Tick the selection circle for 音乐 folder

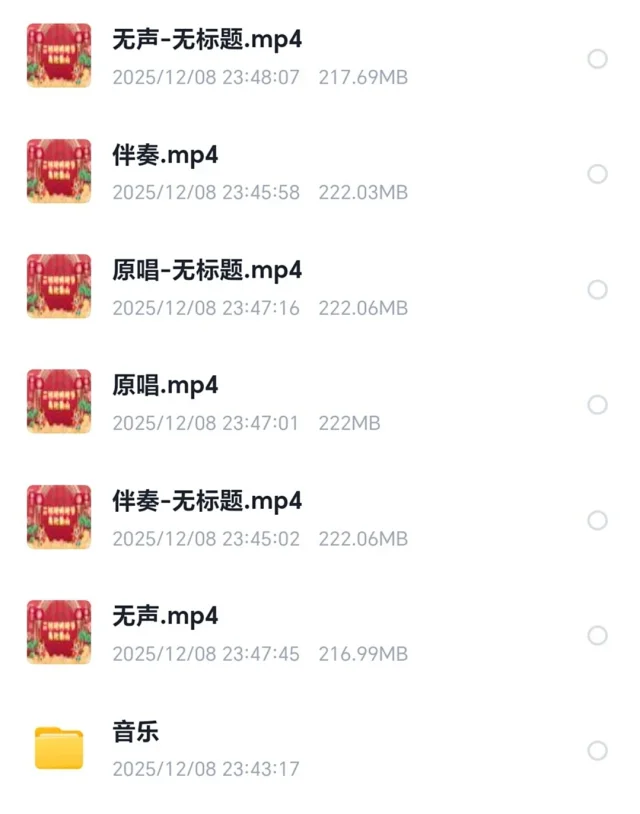click(x=597, y=750)
